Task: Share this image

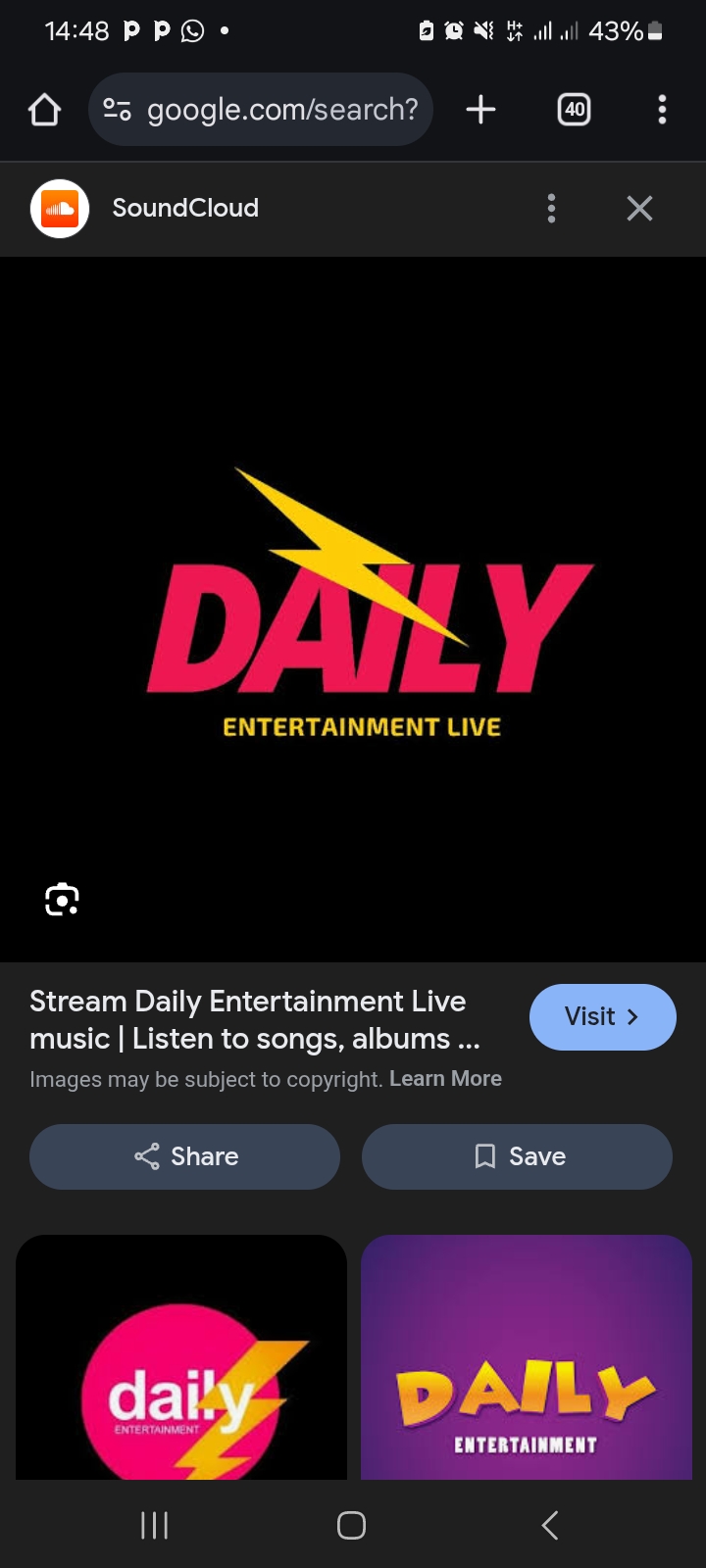Action: tap(185, 1156)
